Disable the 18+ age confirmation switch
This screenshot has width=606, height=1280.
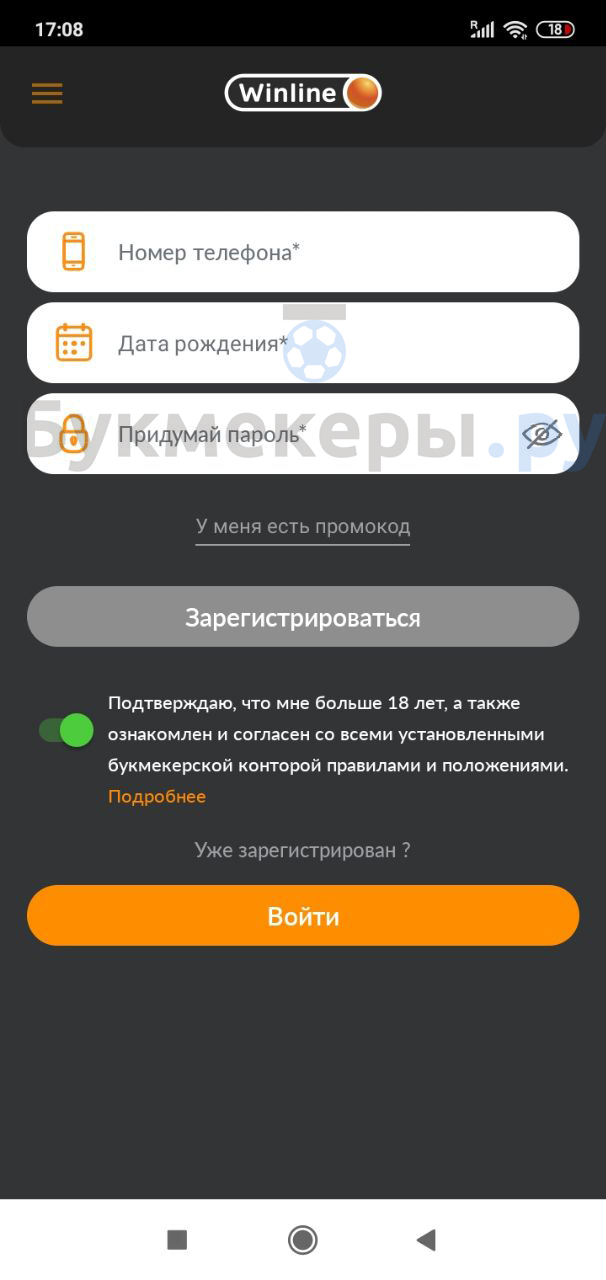66,730
